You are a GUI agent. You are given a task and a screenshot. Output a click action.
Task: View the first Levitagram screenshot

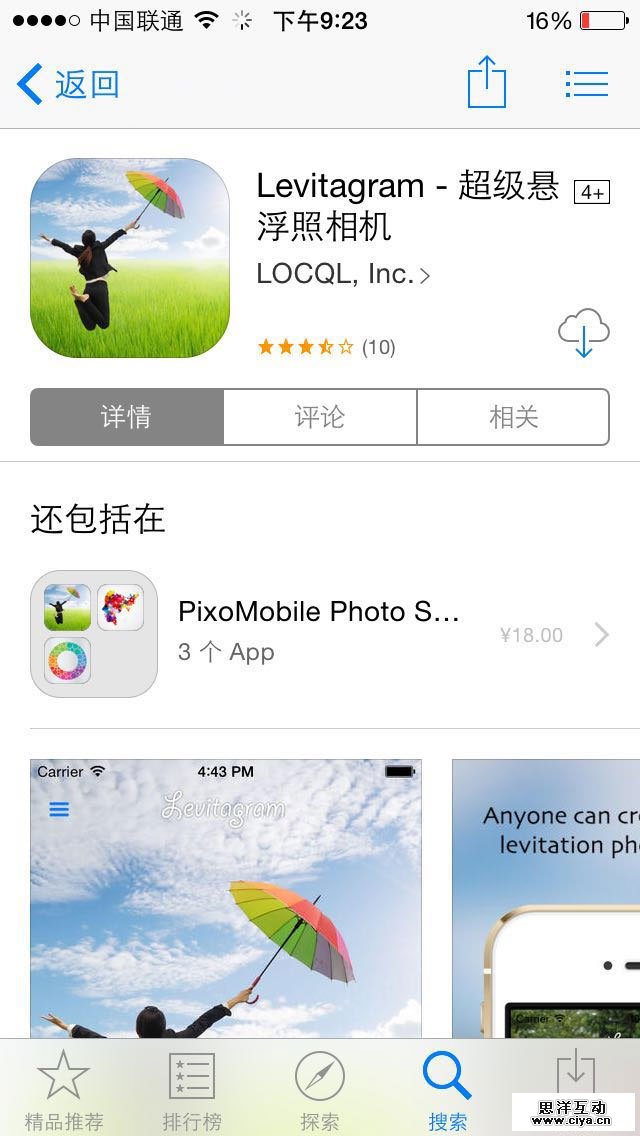coord(226,897)
